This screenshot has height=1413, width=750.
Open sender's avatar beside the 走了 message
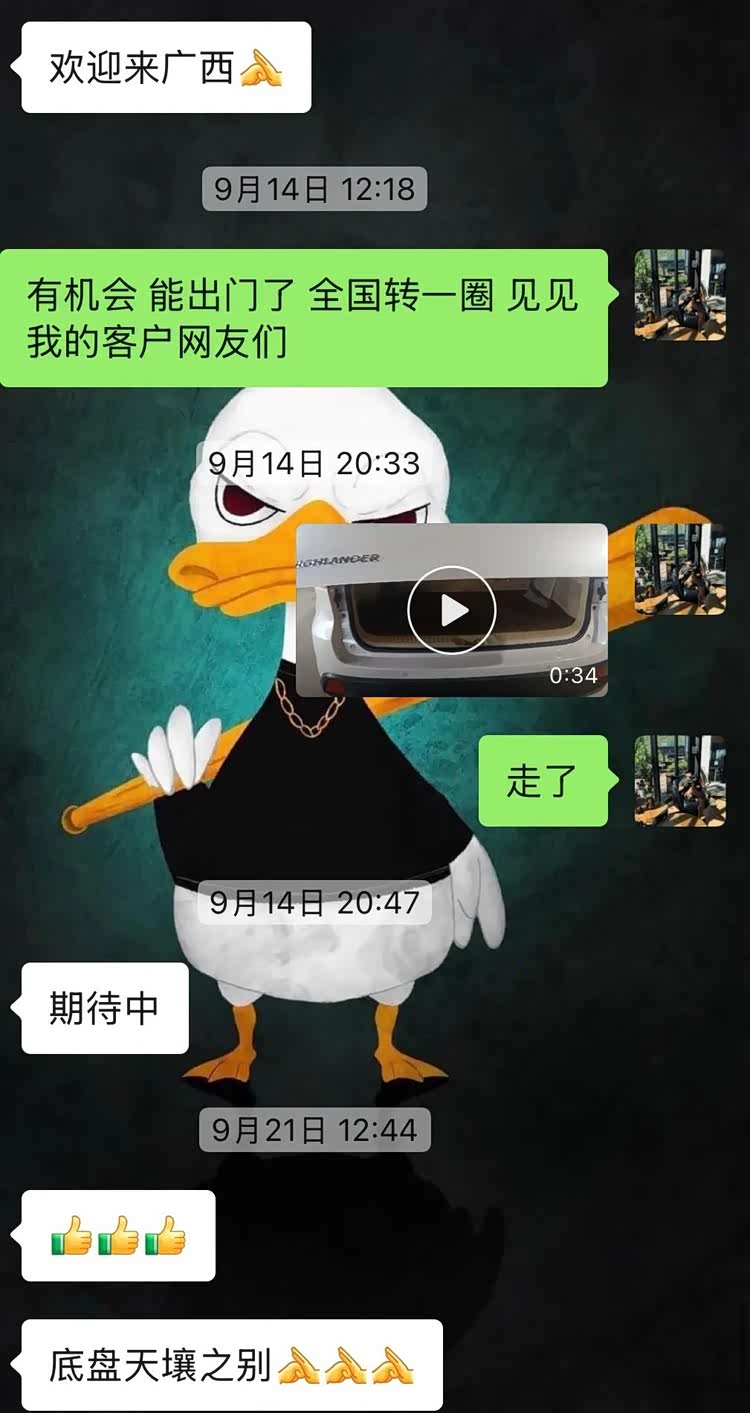680,781
